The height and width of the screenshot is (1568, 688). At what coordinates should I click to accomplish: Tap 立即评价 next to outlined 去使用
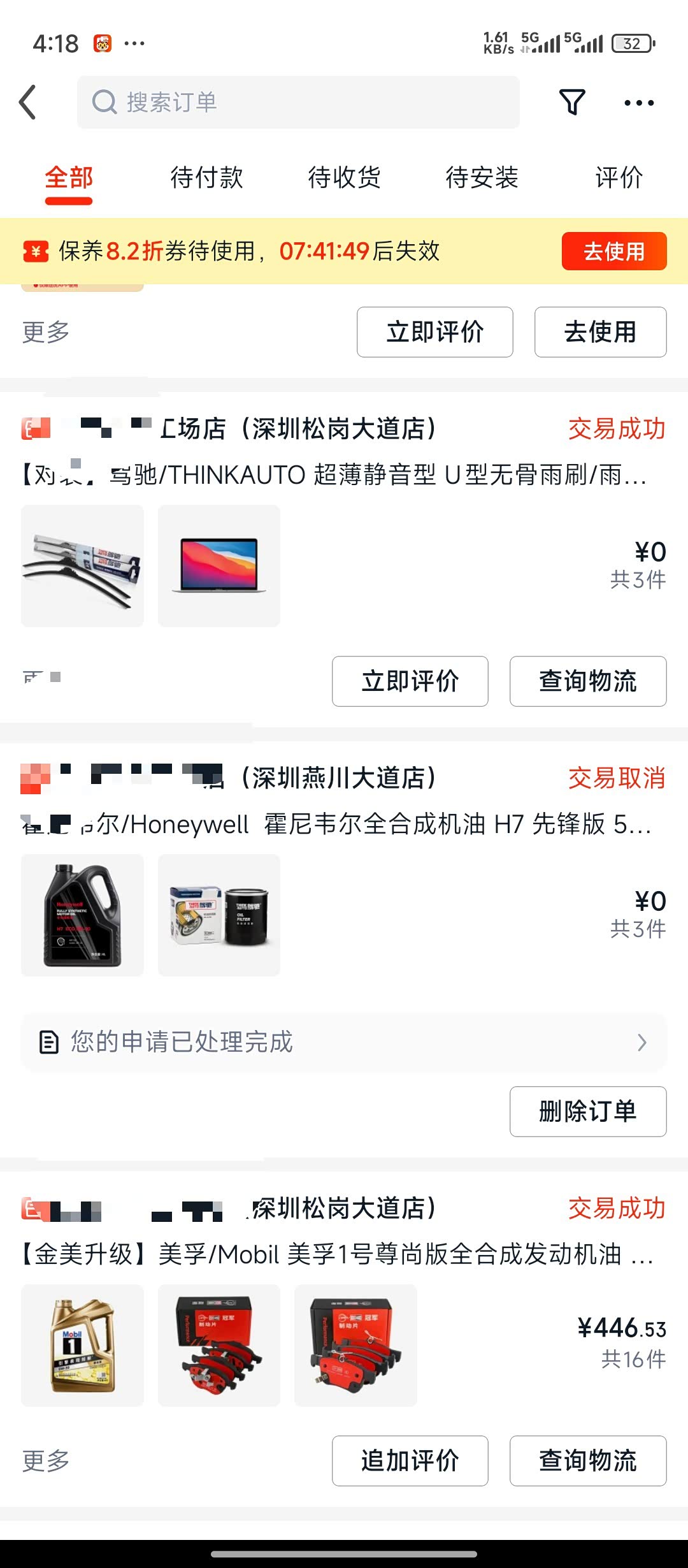(x=434, y=332)
